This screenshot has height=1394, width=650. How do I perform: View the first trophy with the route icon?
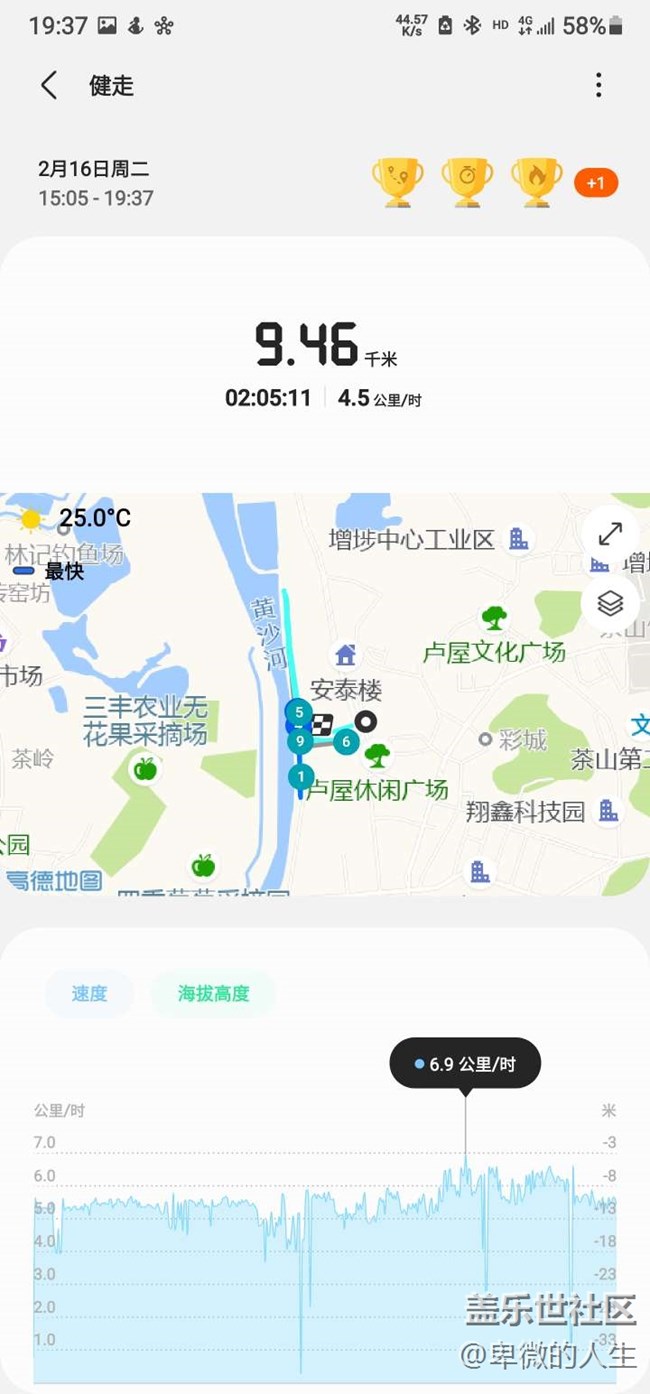398,183
